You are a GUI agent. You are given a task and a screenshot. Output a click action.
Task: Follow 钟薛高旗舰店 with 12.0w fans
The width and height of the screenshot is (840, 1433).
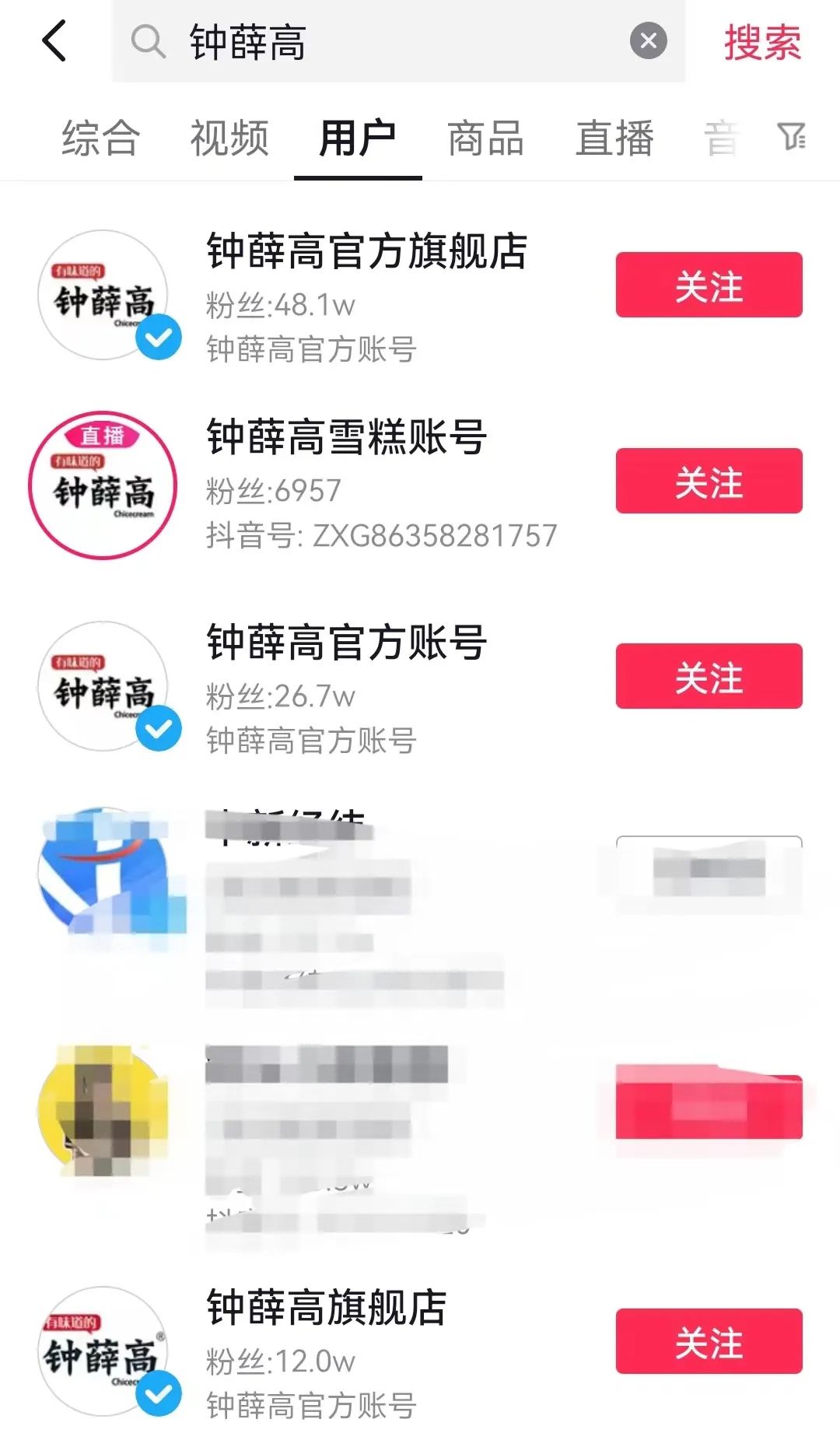point(709,1341)
